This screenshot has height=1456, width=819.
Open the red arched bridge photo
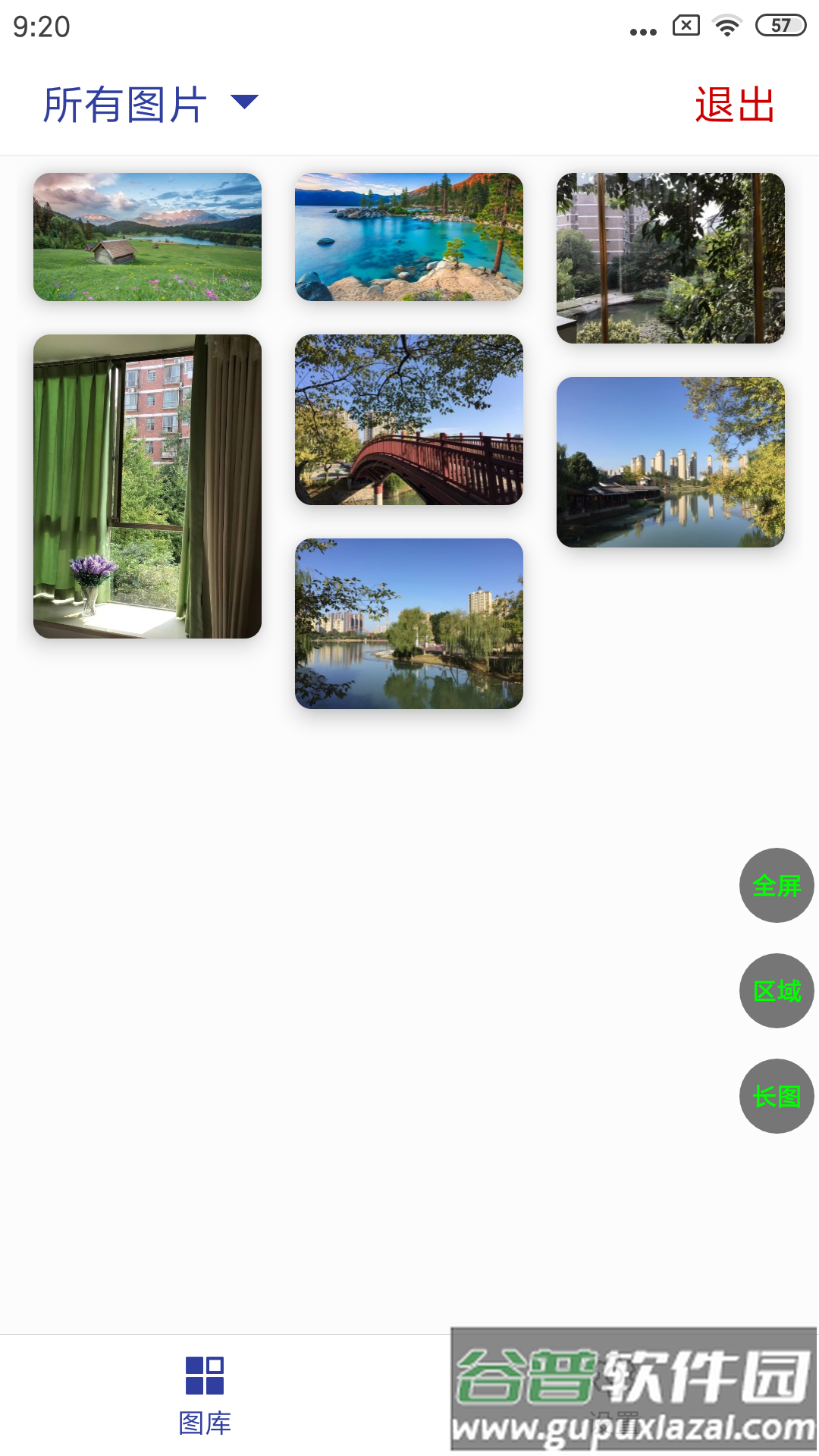[x=409, y=419]
